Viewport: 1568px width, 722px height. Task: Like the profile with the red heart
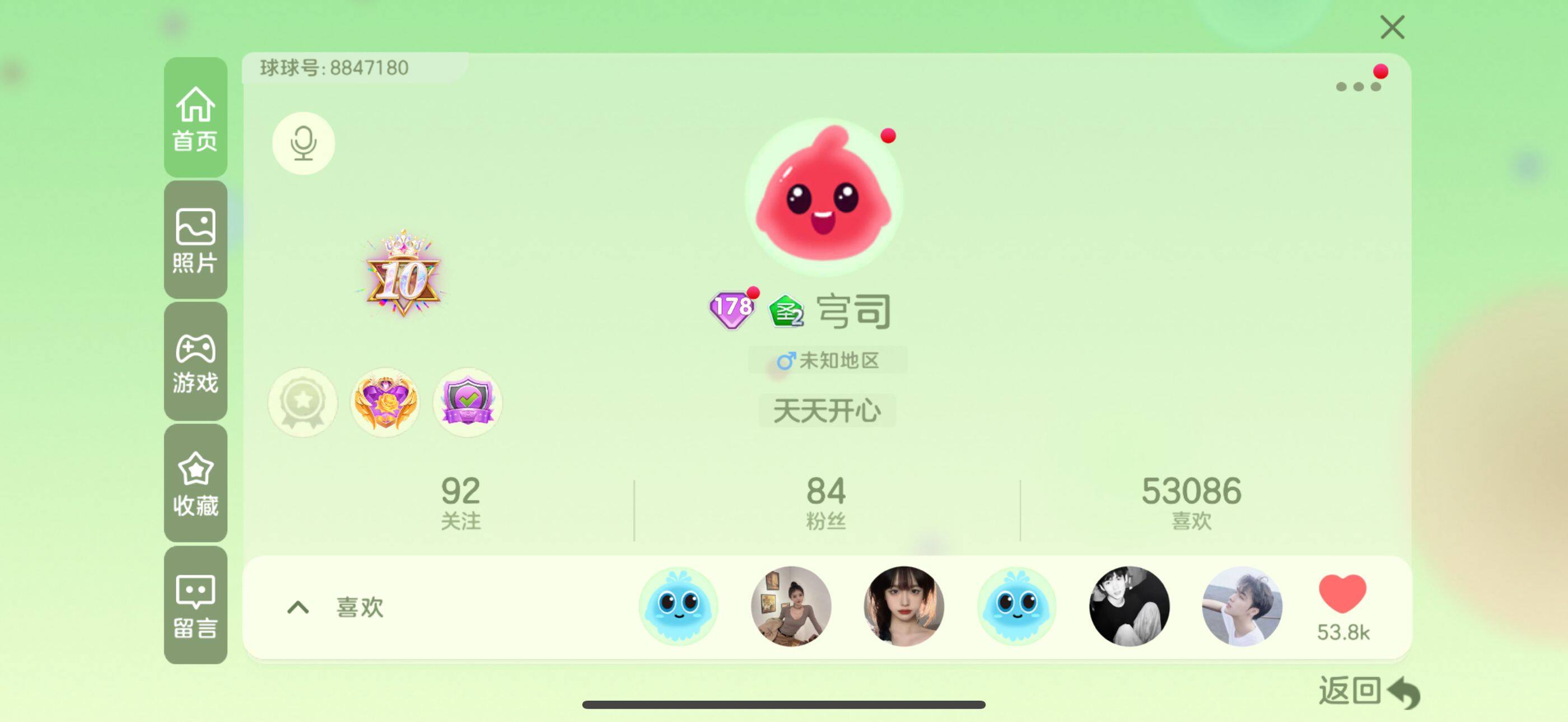point(1342,594)
